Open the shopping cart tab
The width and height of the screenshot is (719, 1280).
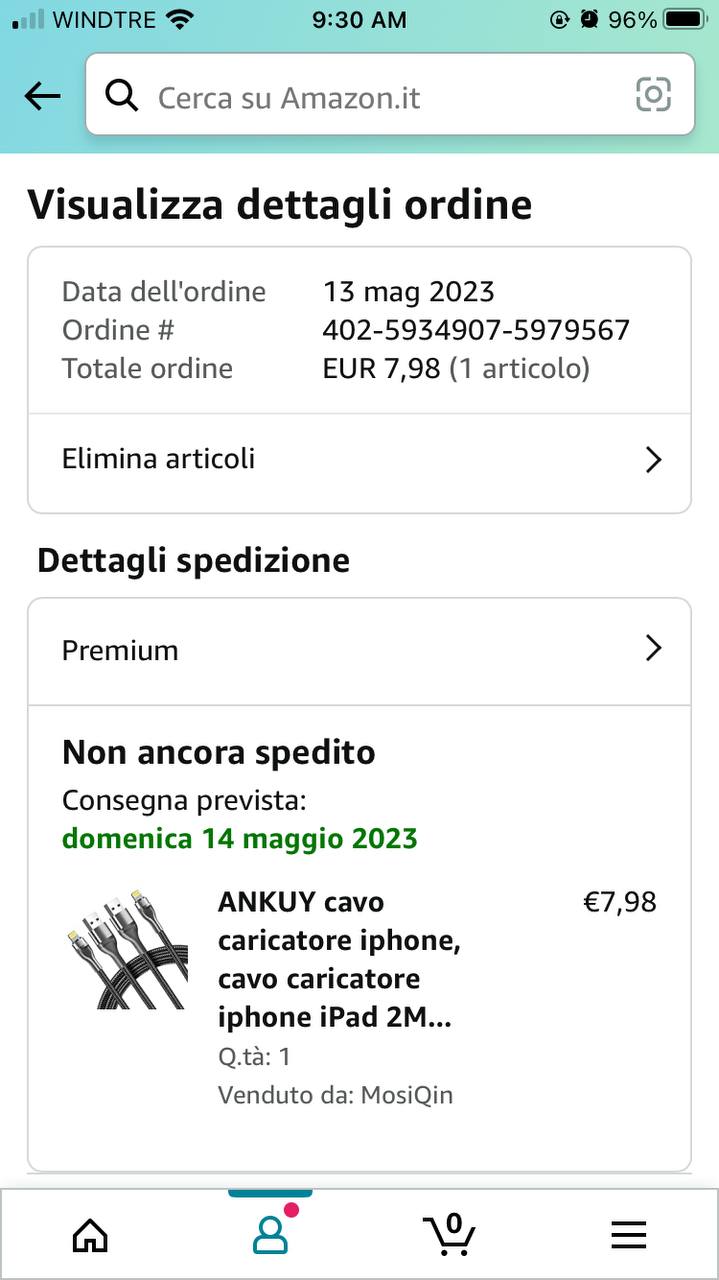449,1235
